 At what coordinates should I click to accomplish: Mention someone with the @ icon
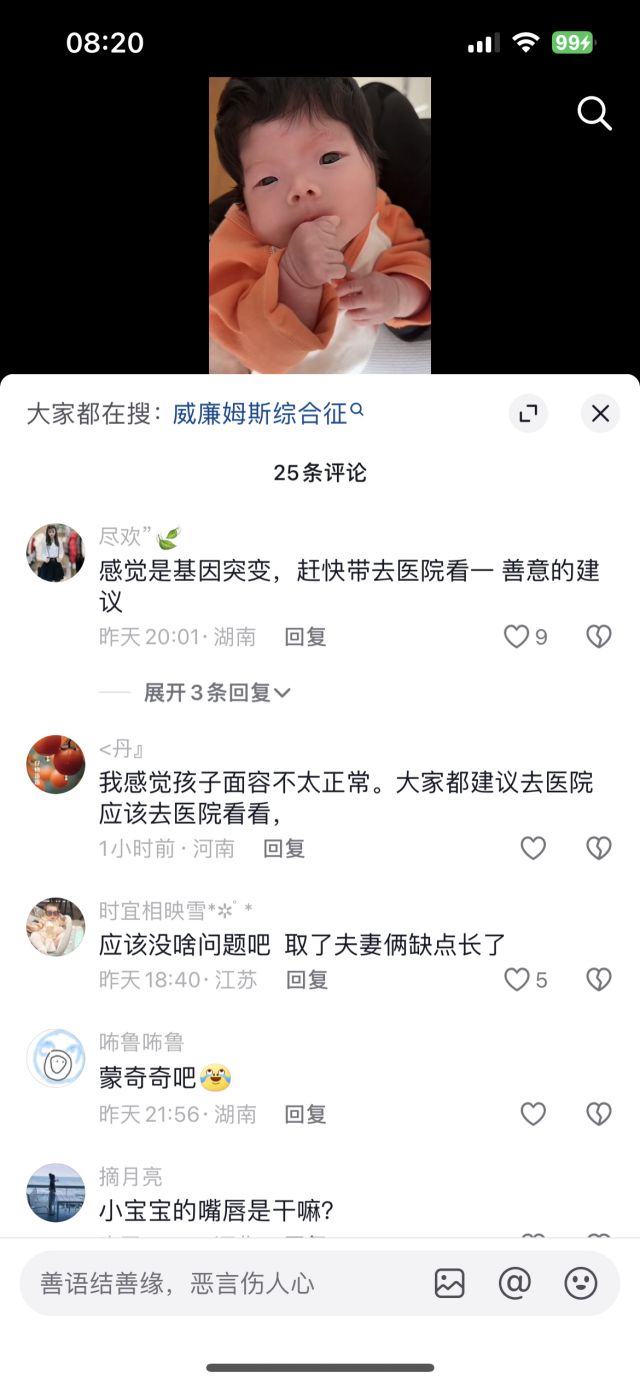(x=514, y=1283)
